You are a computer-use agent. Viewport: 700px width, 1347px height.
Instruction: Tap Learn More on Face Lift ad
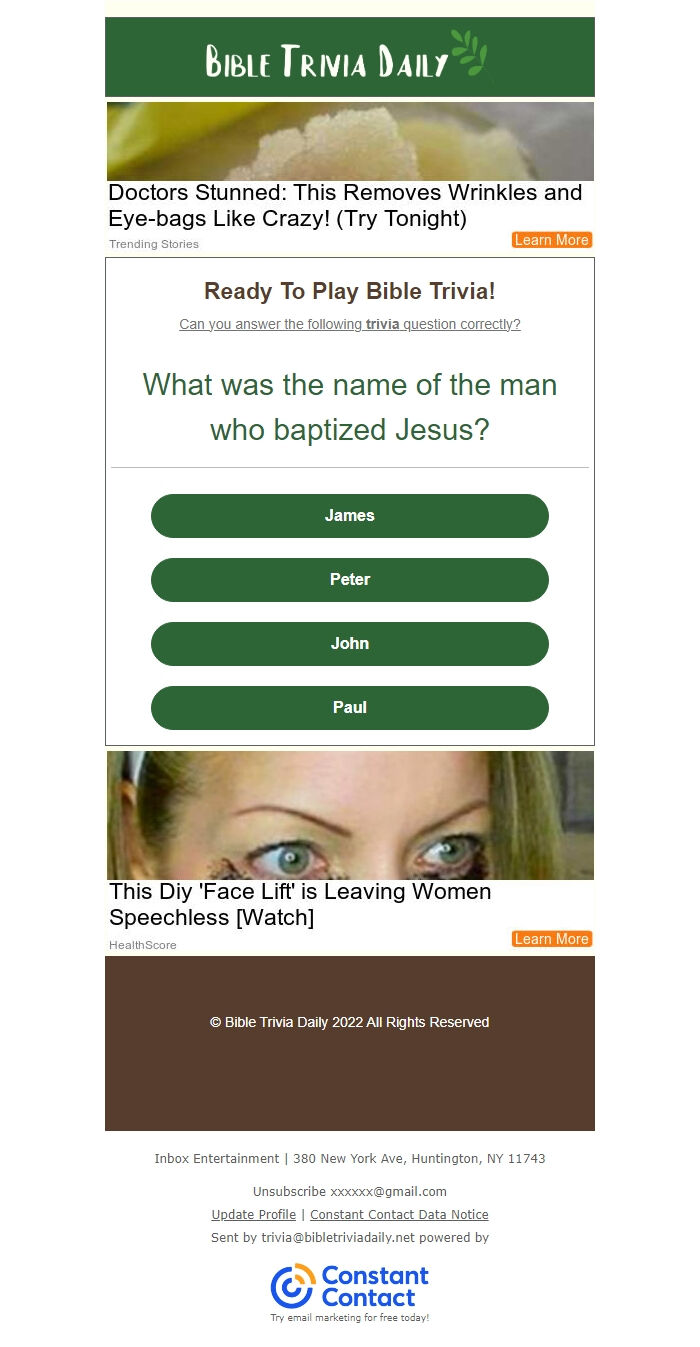click(552, 939)
